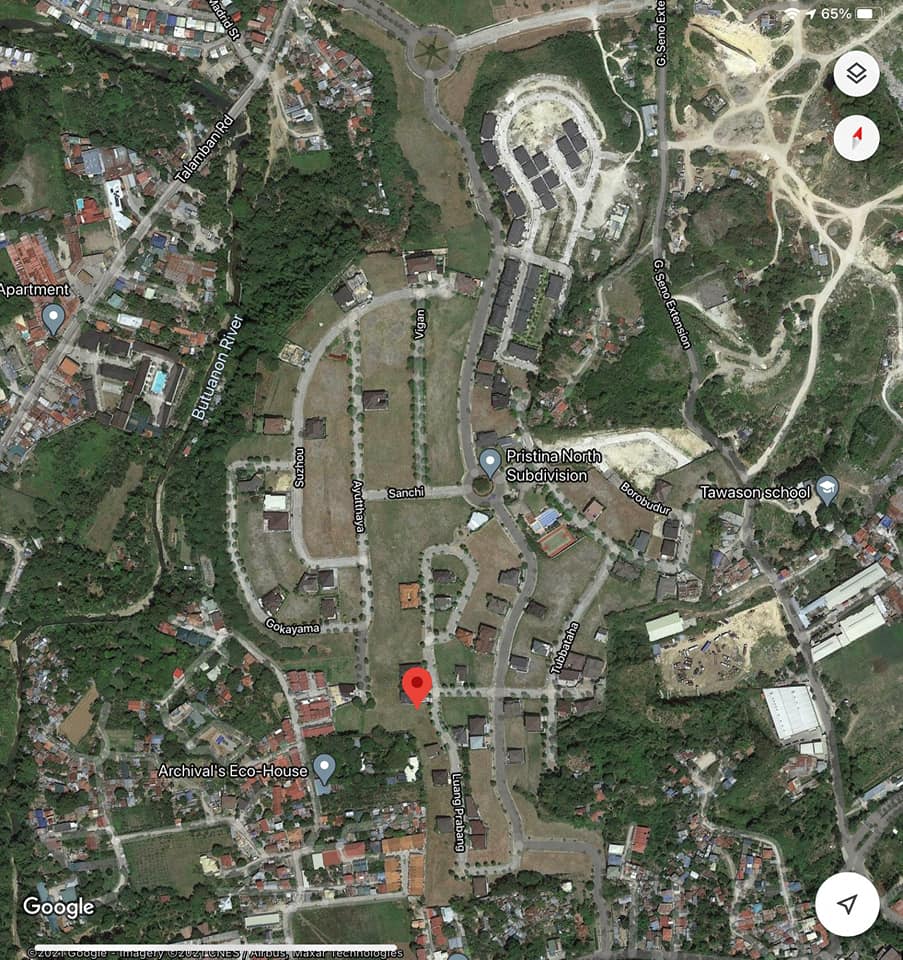Tap the compass to reset map orientation
This screenshot has width=903, height=960.
(x=856, y=138)
